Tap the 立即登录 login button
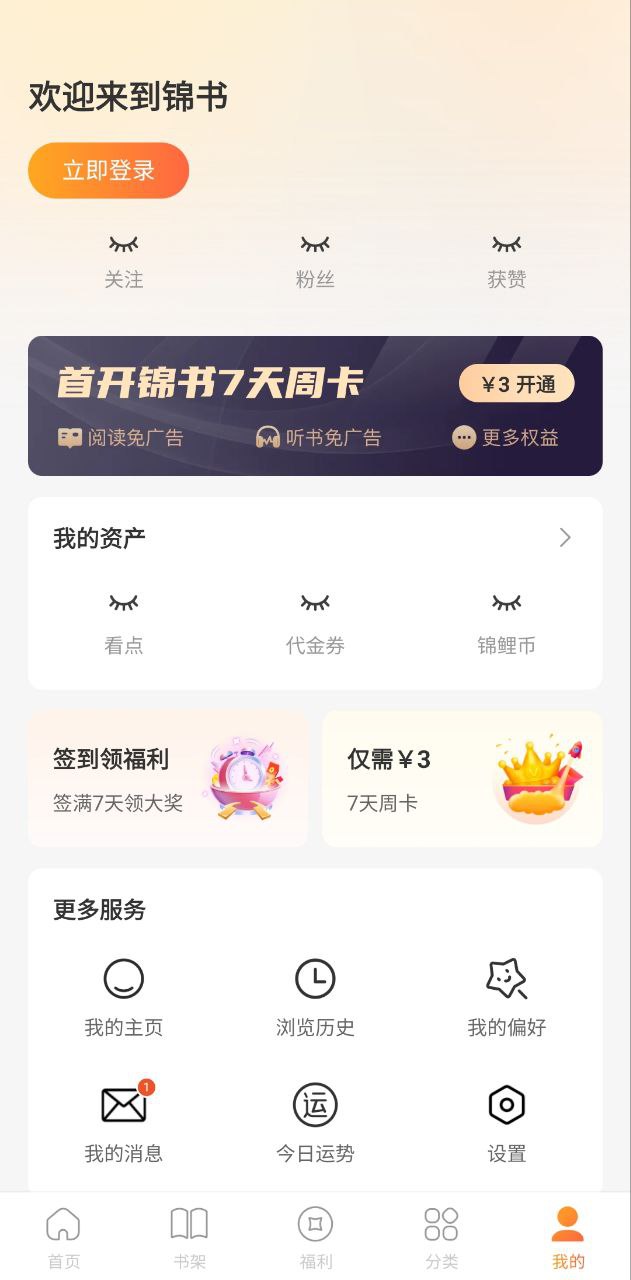Viewport: 631px width, 1280px height. click(108, 170)
